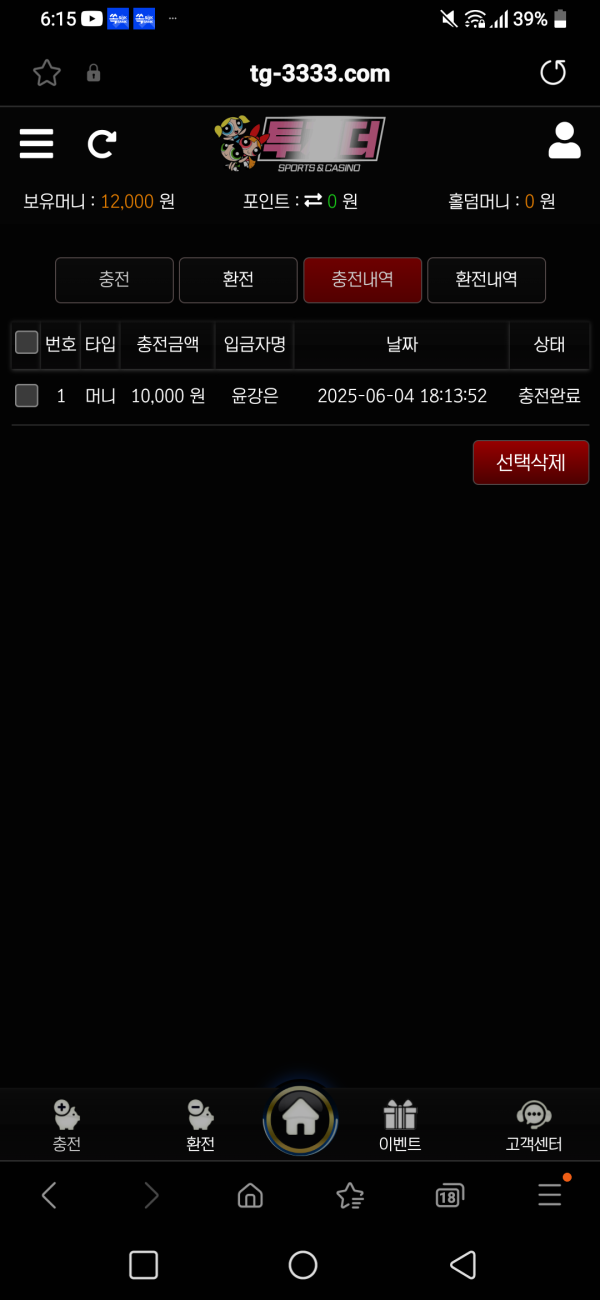This screenshot has width=600, height=1300.
Task: Open 환전 in the bottom bar
Action: click(200, 1126)
